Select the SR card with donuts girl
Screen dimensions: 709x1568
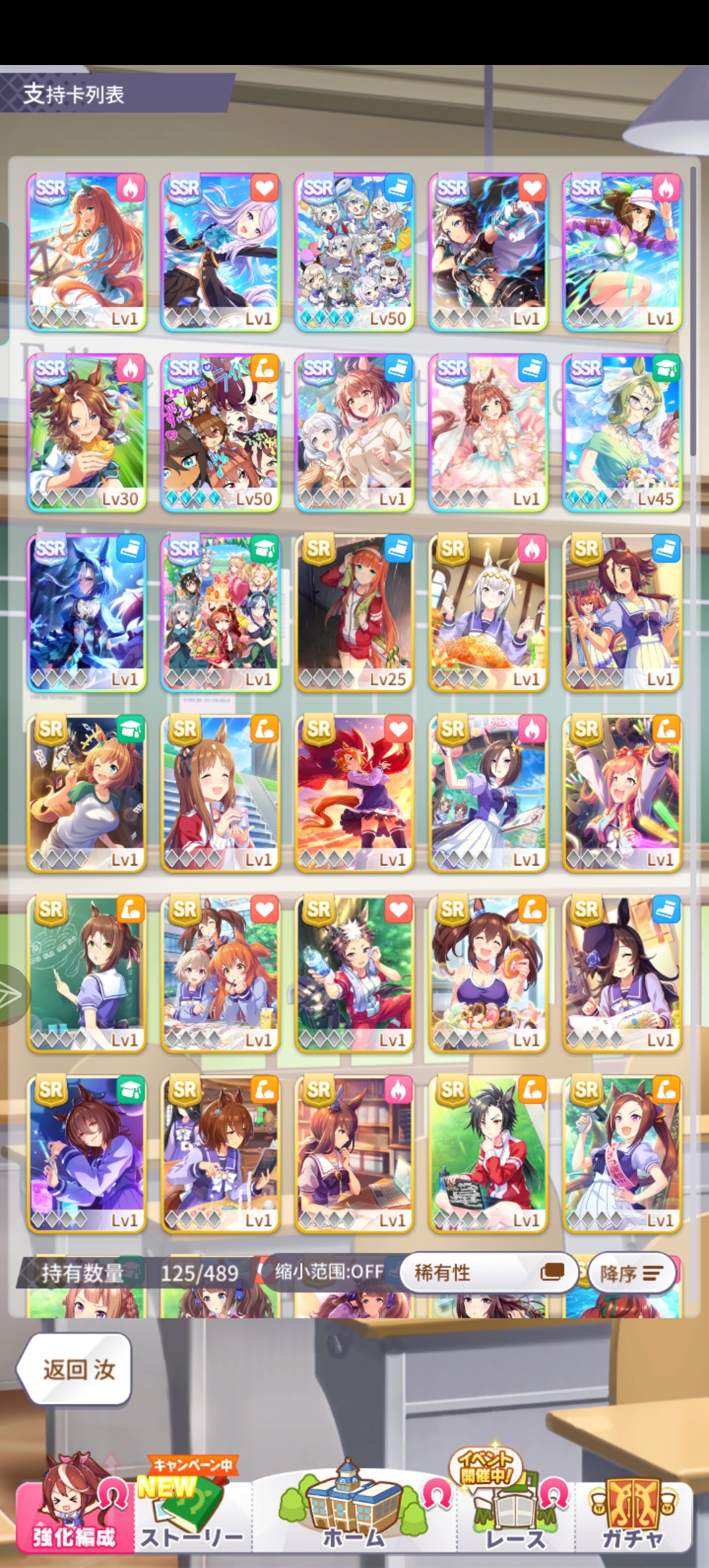click(488, 974)
